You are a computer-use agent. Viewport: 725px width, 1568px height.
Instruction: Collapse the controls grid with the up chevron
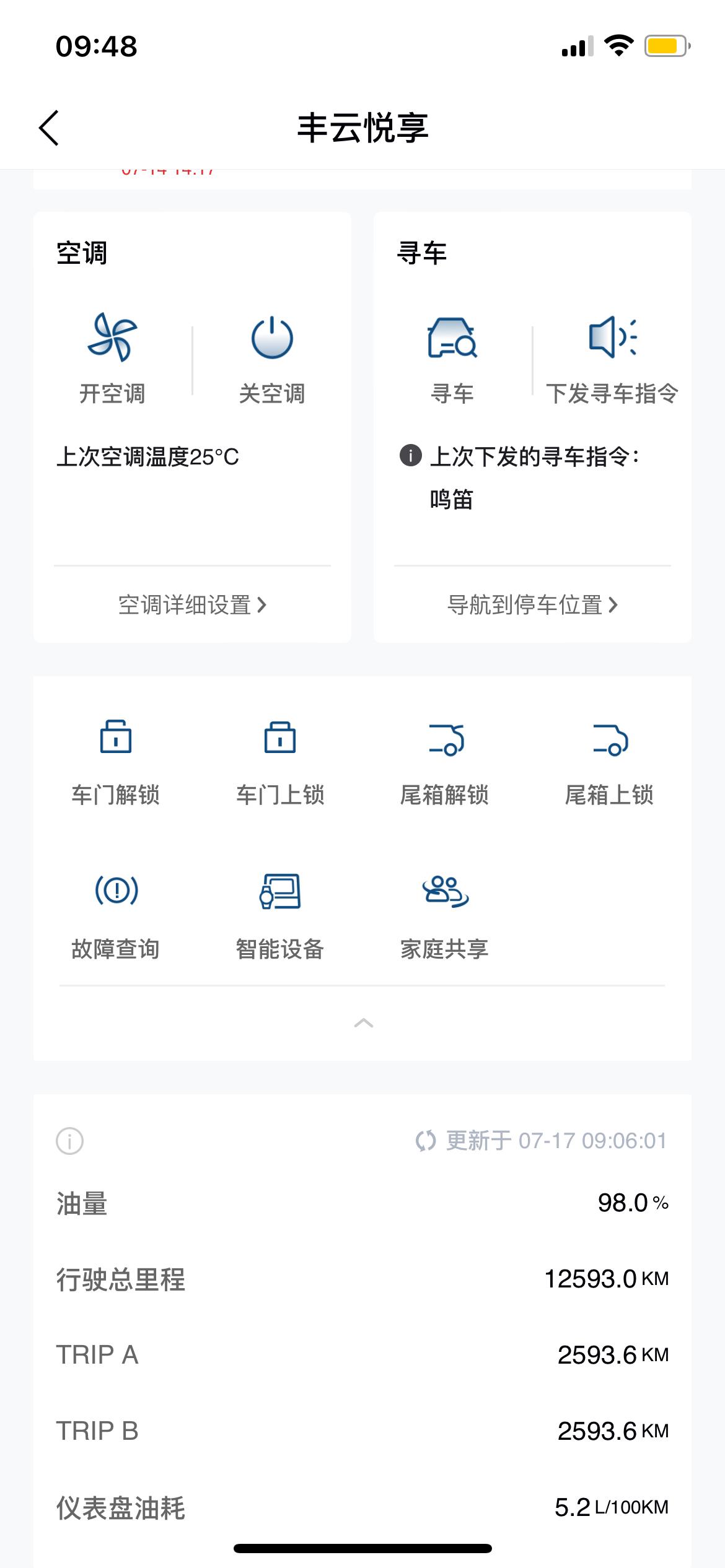tap(363, 1023)
